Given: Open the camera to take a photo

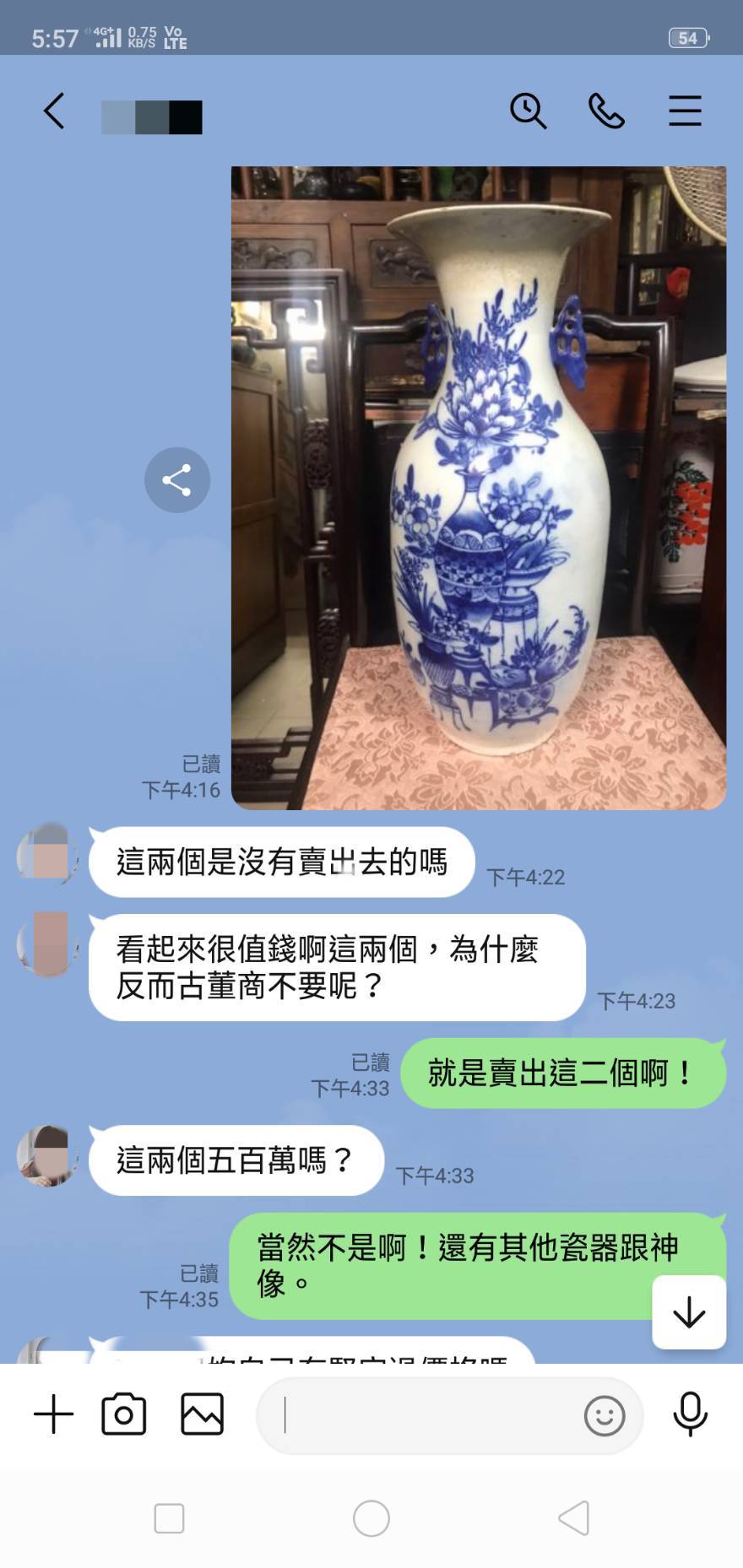Looking at the screenshot, I should point(124,1414).
